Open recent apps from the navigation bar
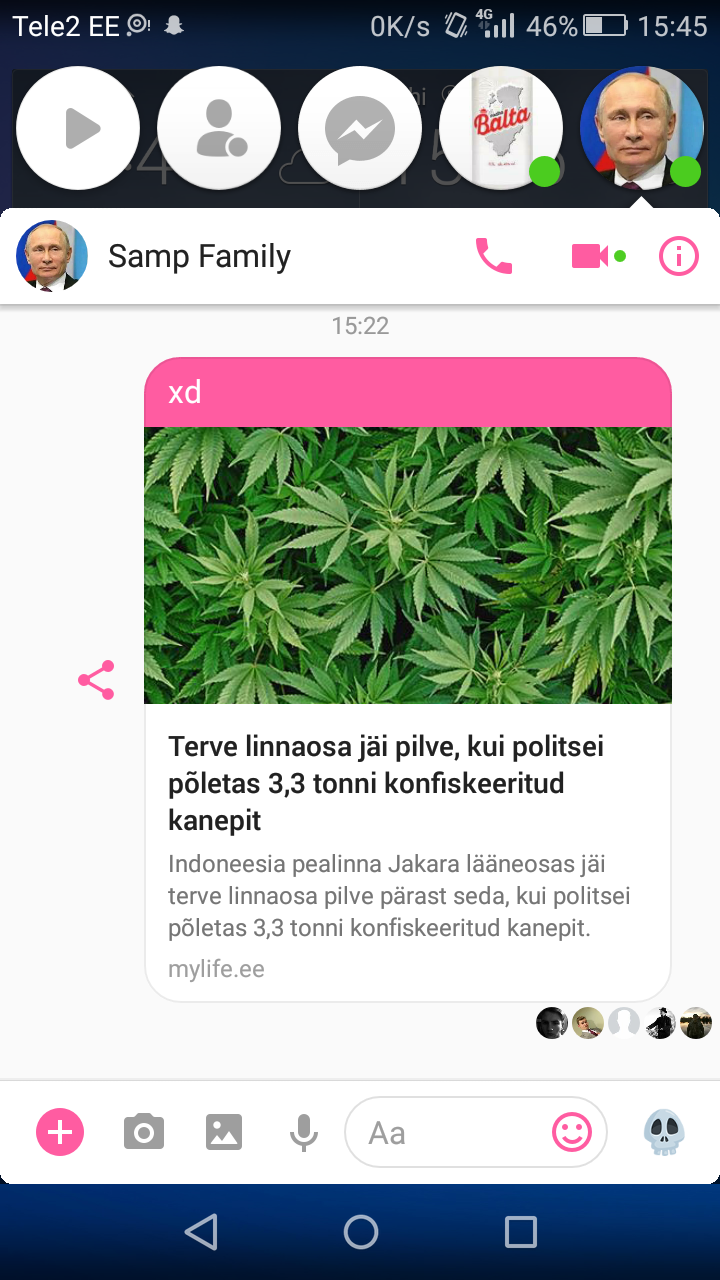 coord(521,1232)
